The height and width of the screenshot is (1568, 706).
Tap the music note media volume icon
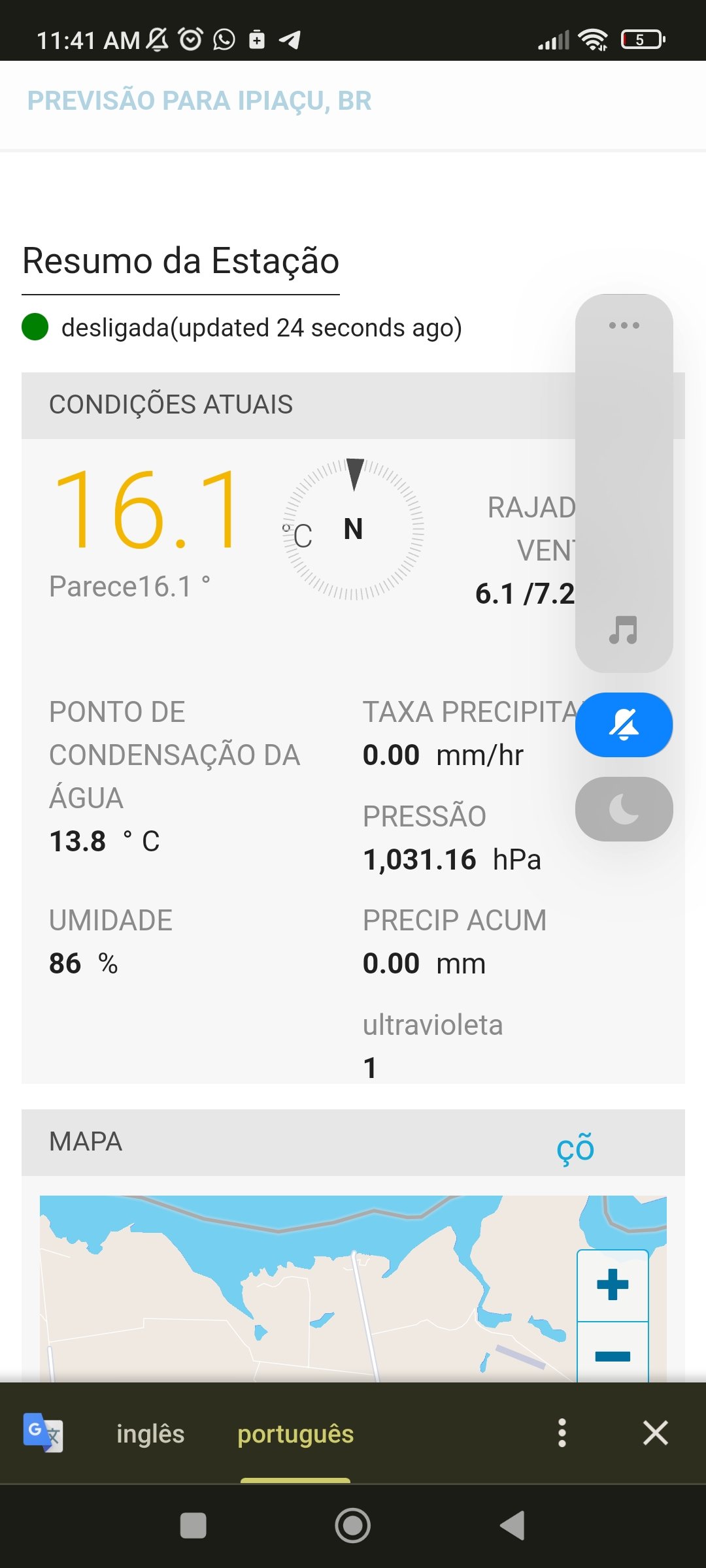[624, 630]
